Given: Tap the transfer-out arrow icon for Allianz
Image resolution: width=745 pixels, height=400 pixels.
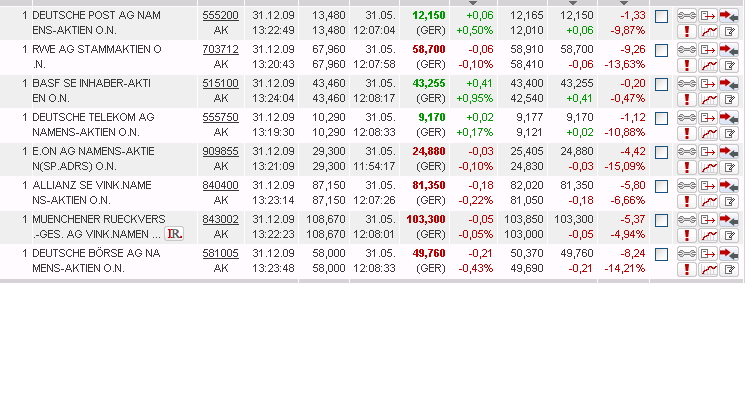Looking at the screenshot, I should (708, 186).
